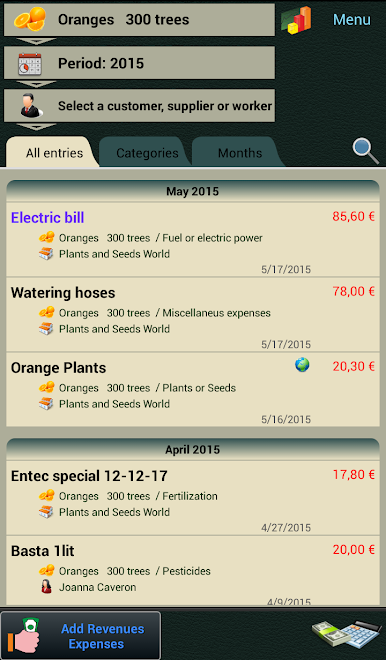This screenshot has width=386, height=660.
Task: Open the Oranges 300 trees crop selector
Action: click(x=139, y=20)
